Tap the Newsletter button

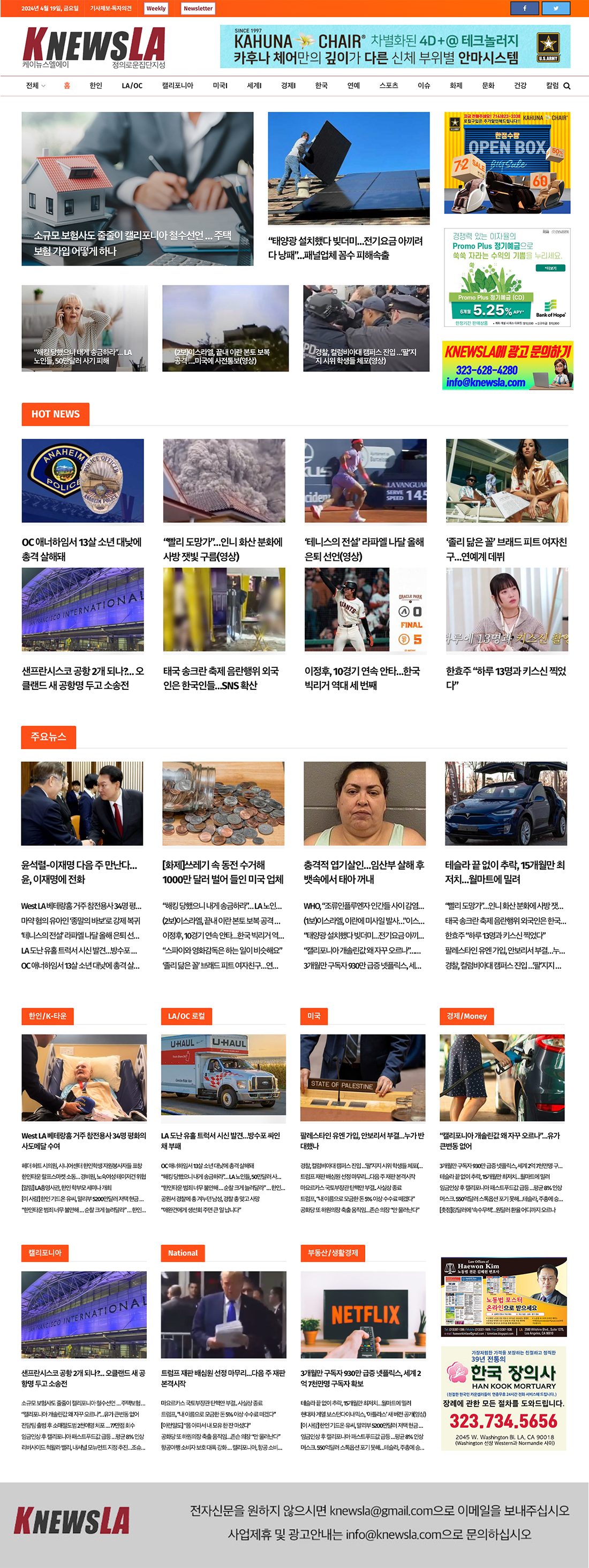point(198,9)
